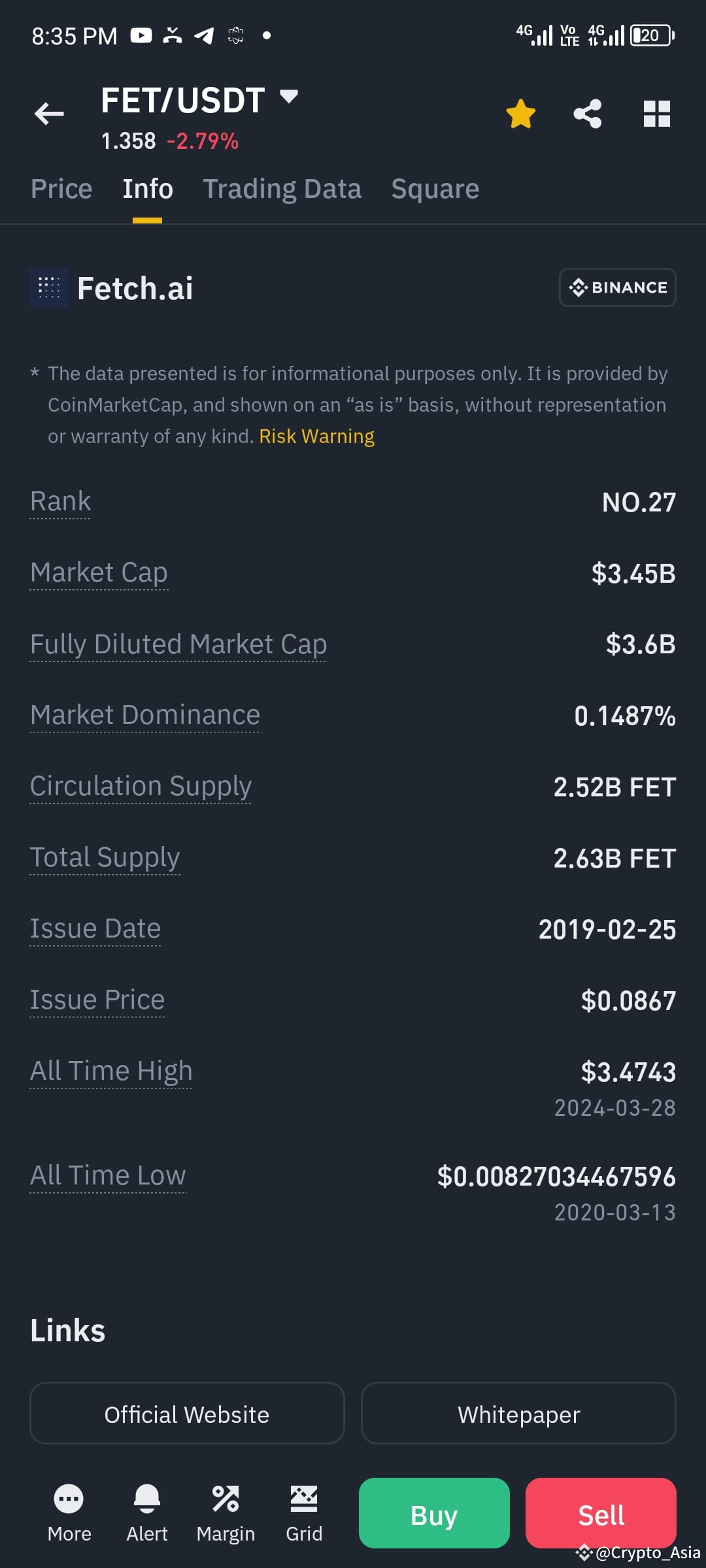This screenshot has height=1568, width=706.
Task: Expand the Market Cap definition
Action: 98,573
